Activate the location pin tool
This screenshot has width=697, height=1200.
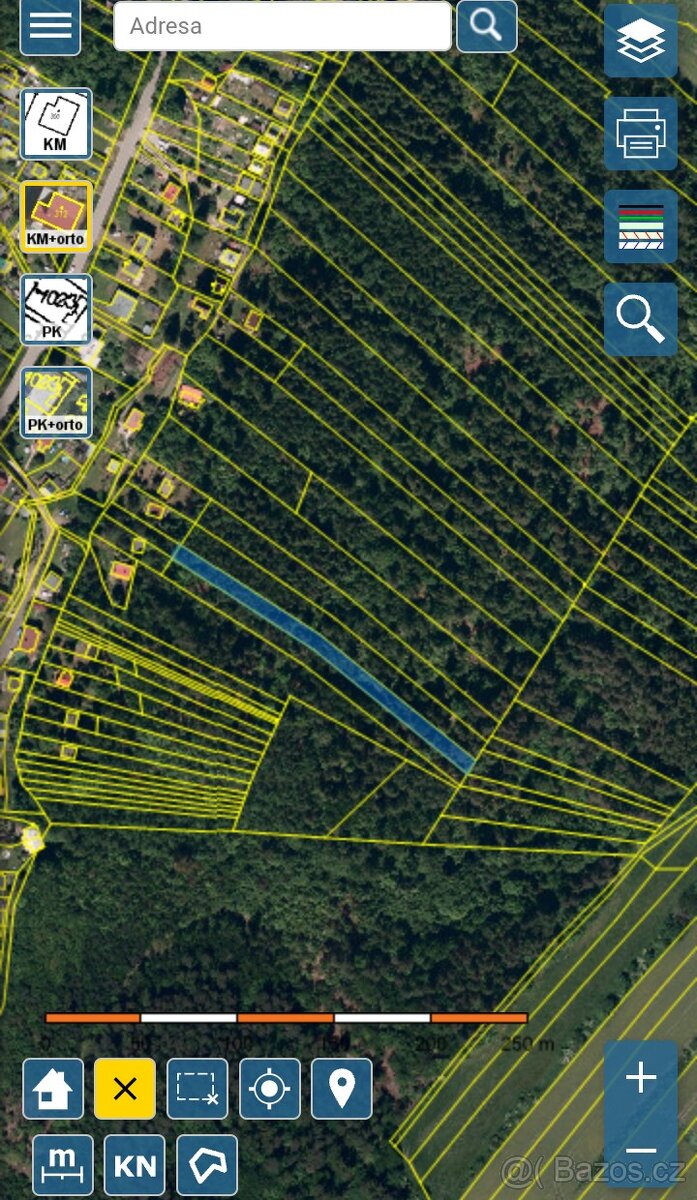tap(341, 1088)
